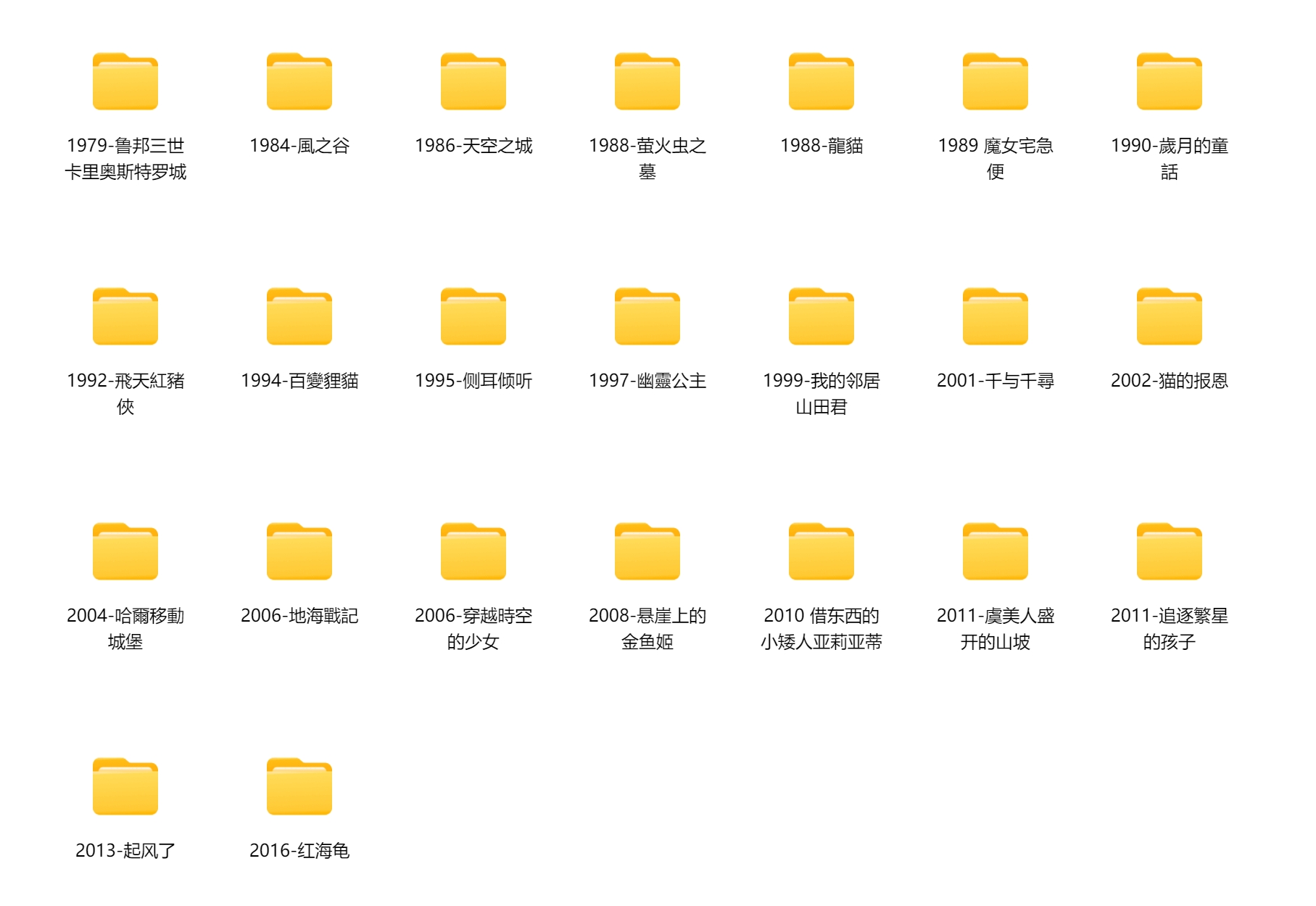Open the 2006-地海戰記 folder
The height and width of the screenshot is (906, 1316).
pyautogui.click(x=299, y=552)
